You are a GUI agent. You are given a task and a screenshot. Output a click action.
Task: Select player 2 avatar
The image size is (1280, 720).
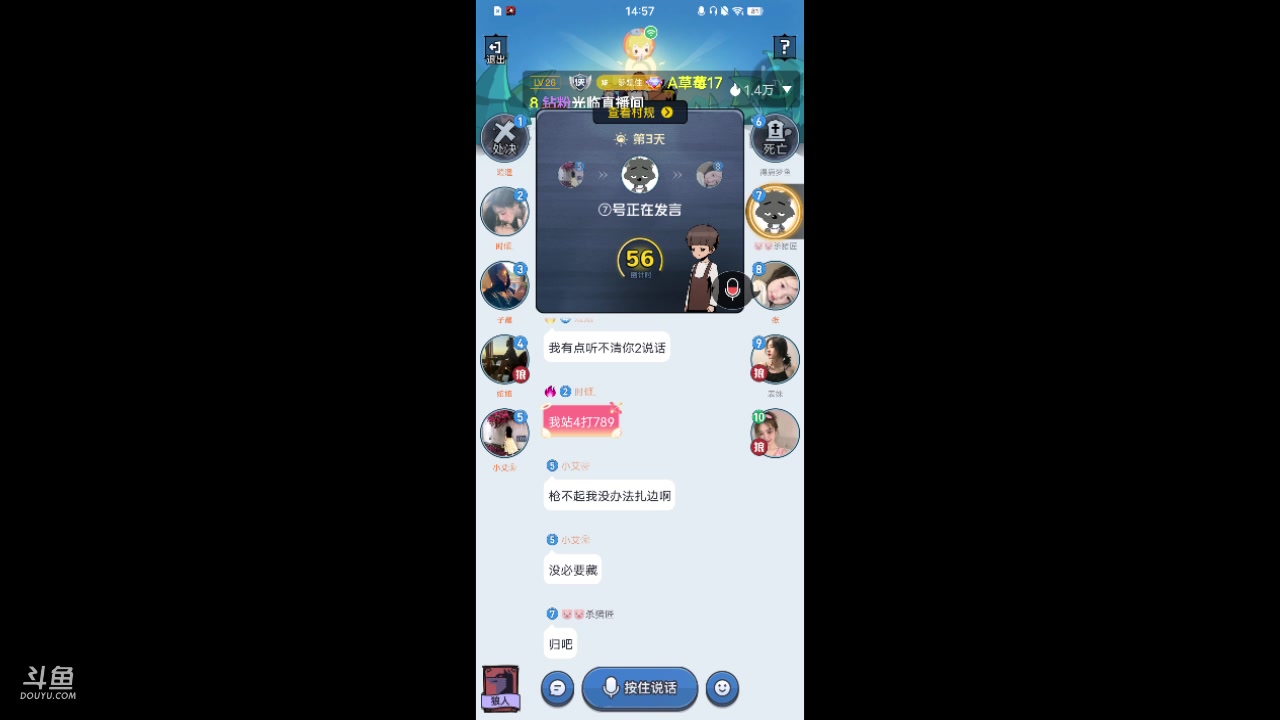(x=504, y=212)
